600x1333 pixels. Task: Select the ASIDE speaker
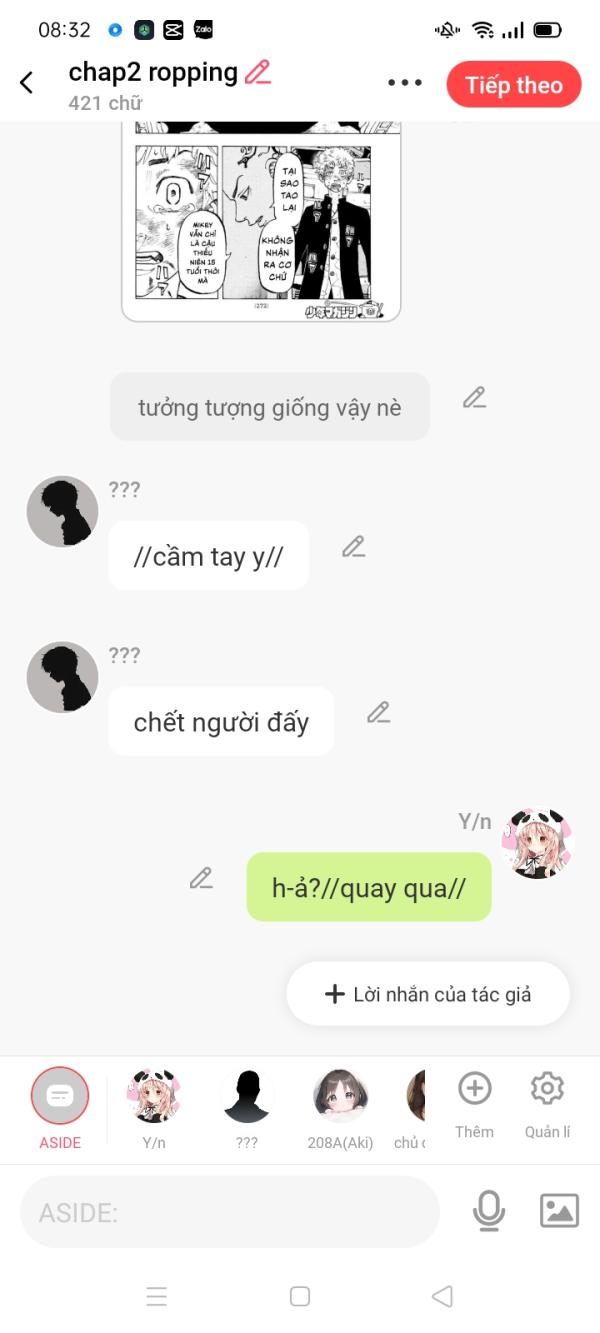pyautogui.click(x=60, y=1108)
